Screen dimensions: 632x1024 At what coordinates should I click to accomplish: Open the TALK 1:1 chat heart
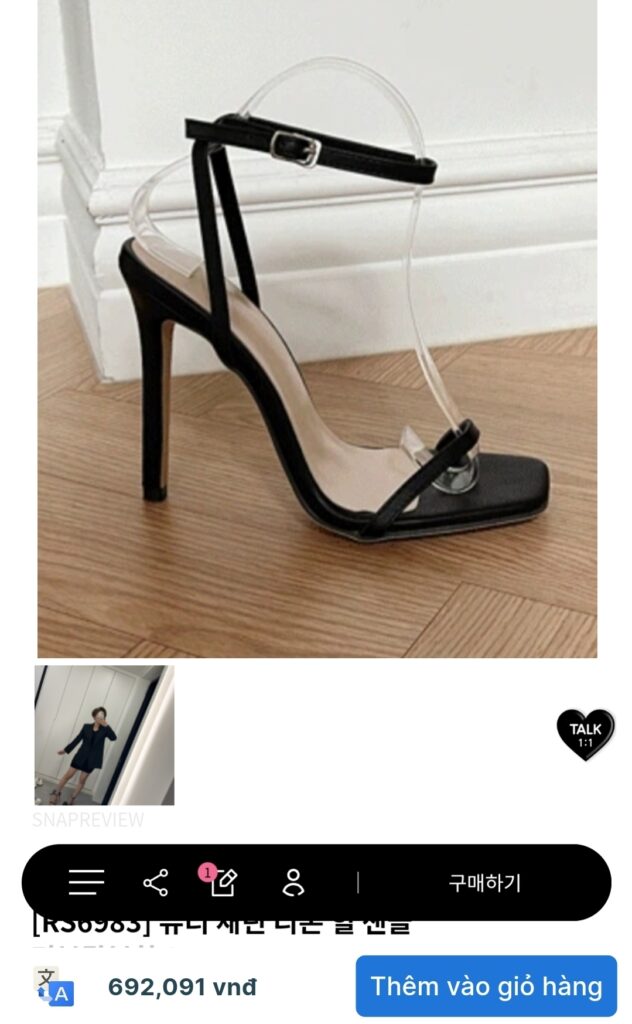[x=585, y=733]
